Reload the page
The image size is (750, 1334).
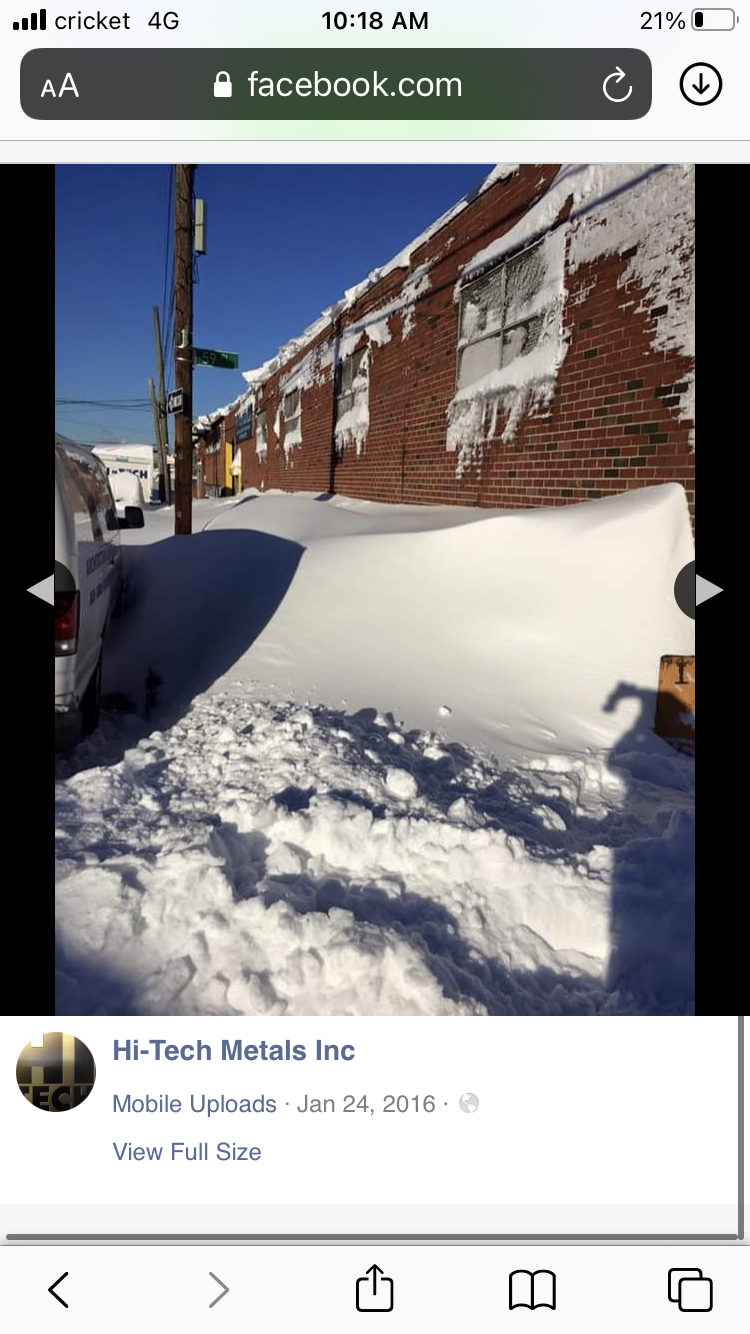(x=617, y=85)
